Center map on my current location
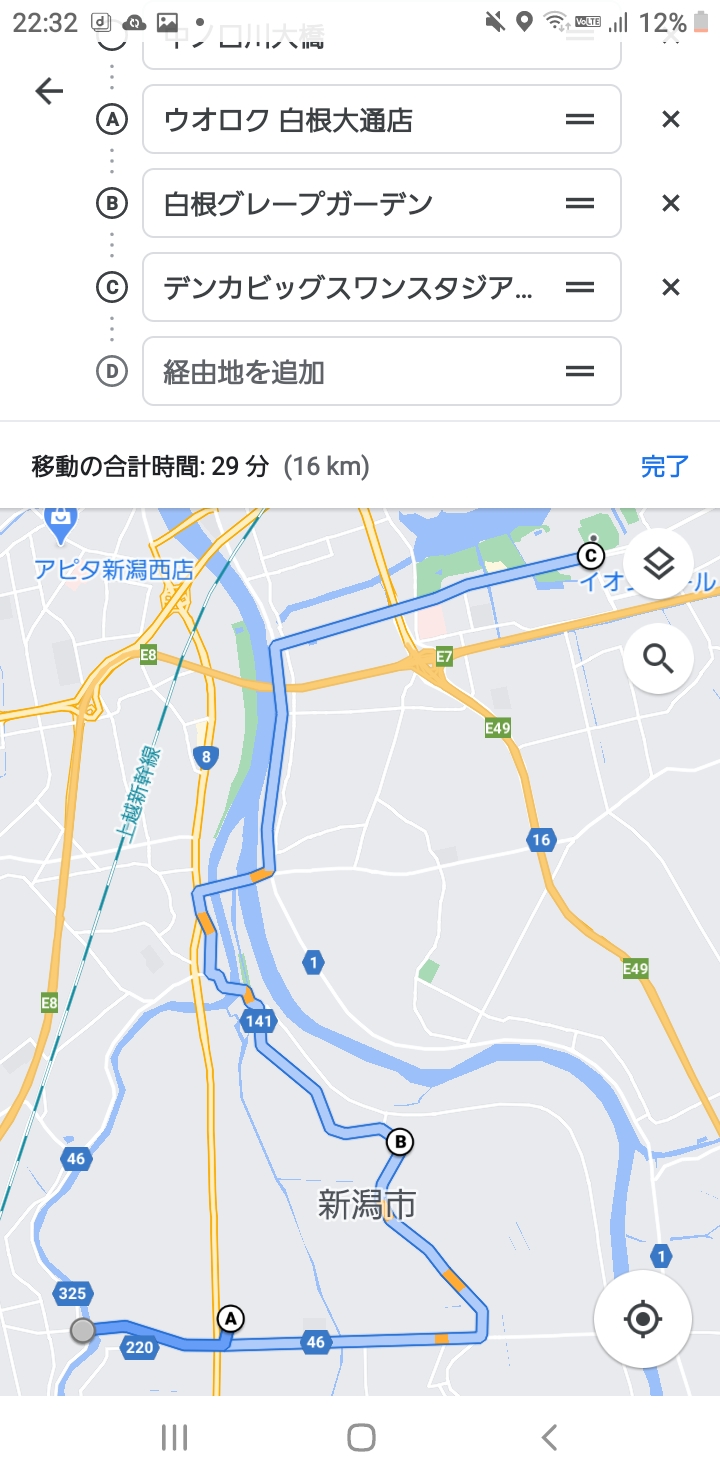 pos(642,1319)
